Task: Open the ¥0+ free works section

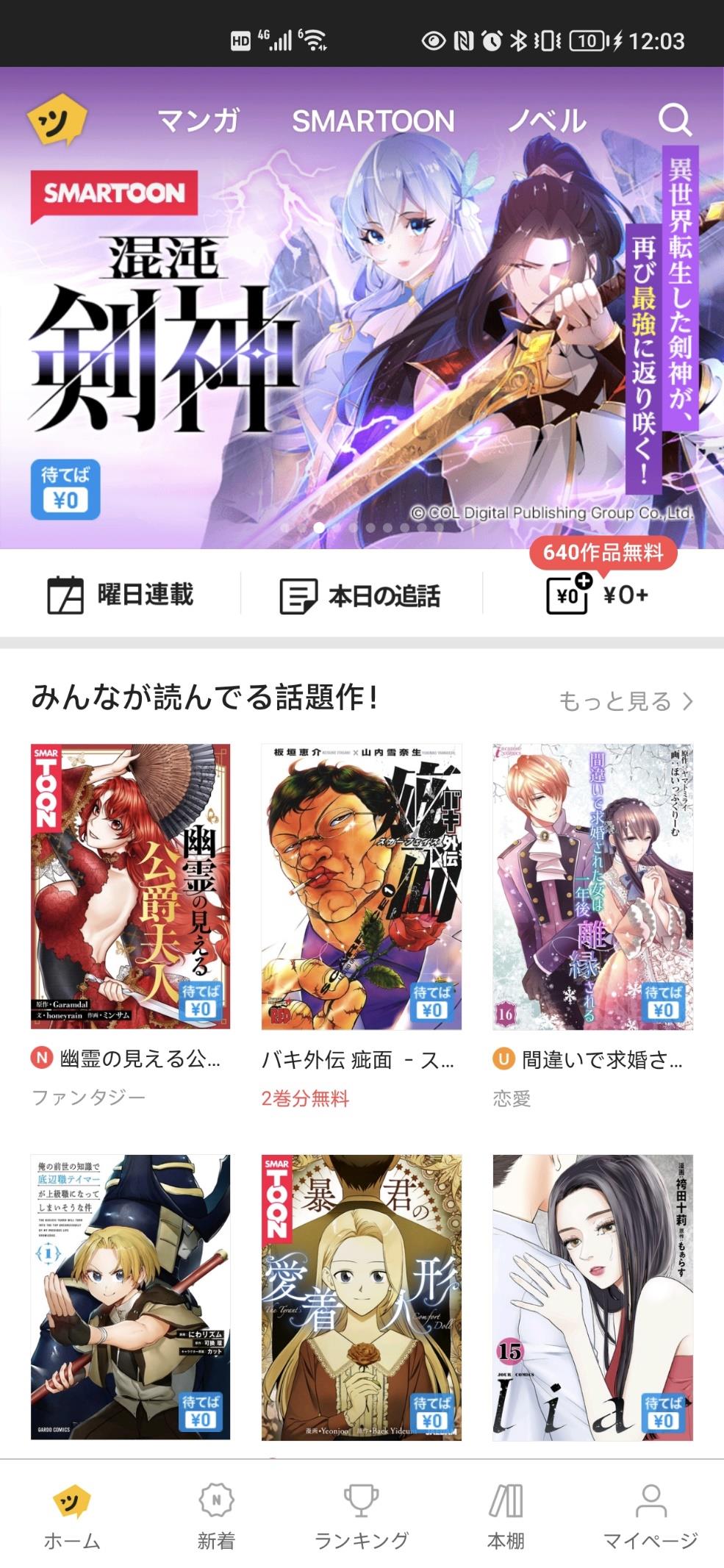Action: coord(597,595)
